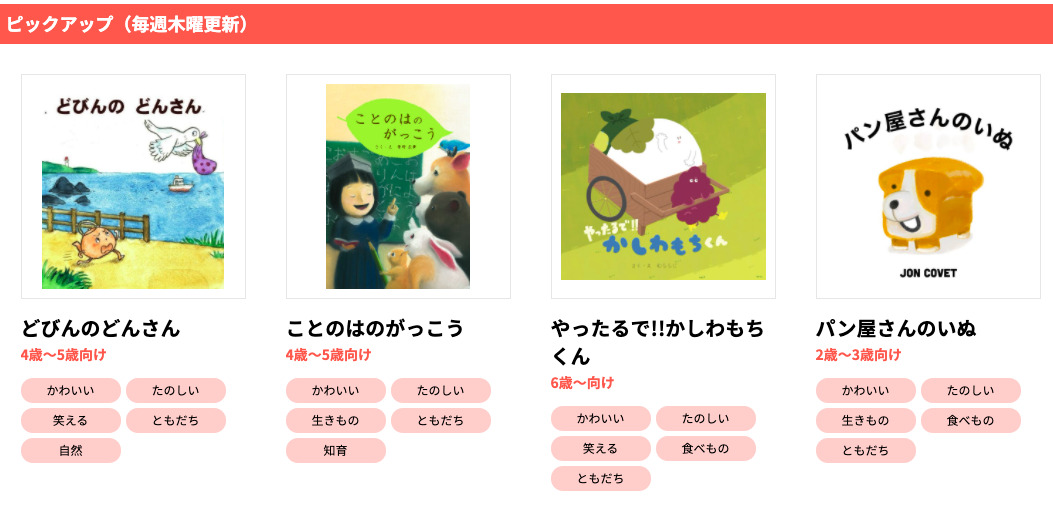
Task: Choose the 知育 tag under ことのはのがっこう
Action: [336, 451]
